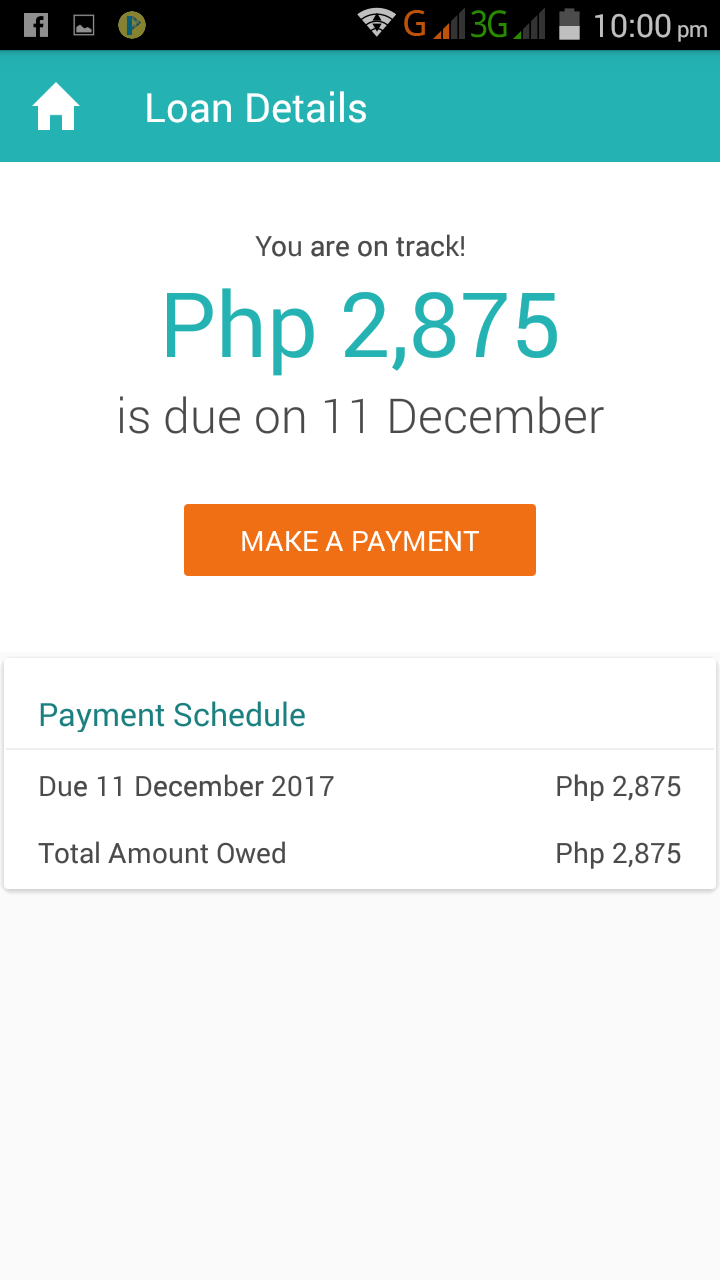Select the Payment Schedule heading

(x=171, y=715)
